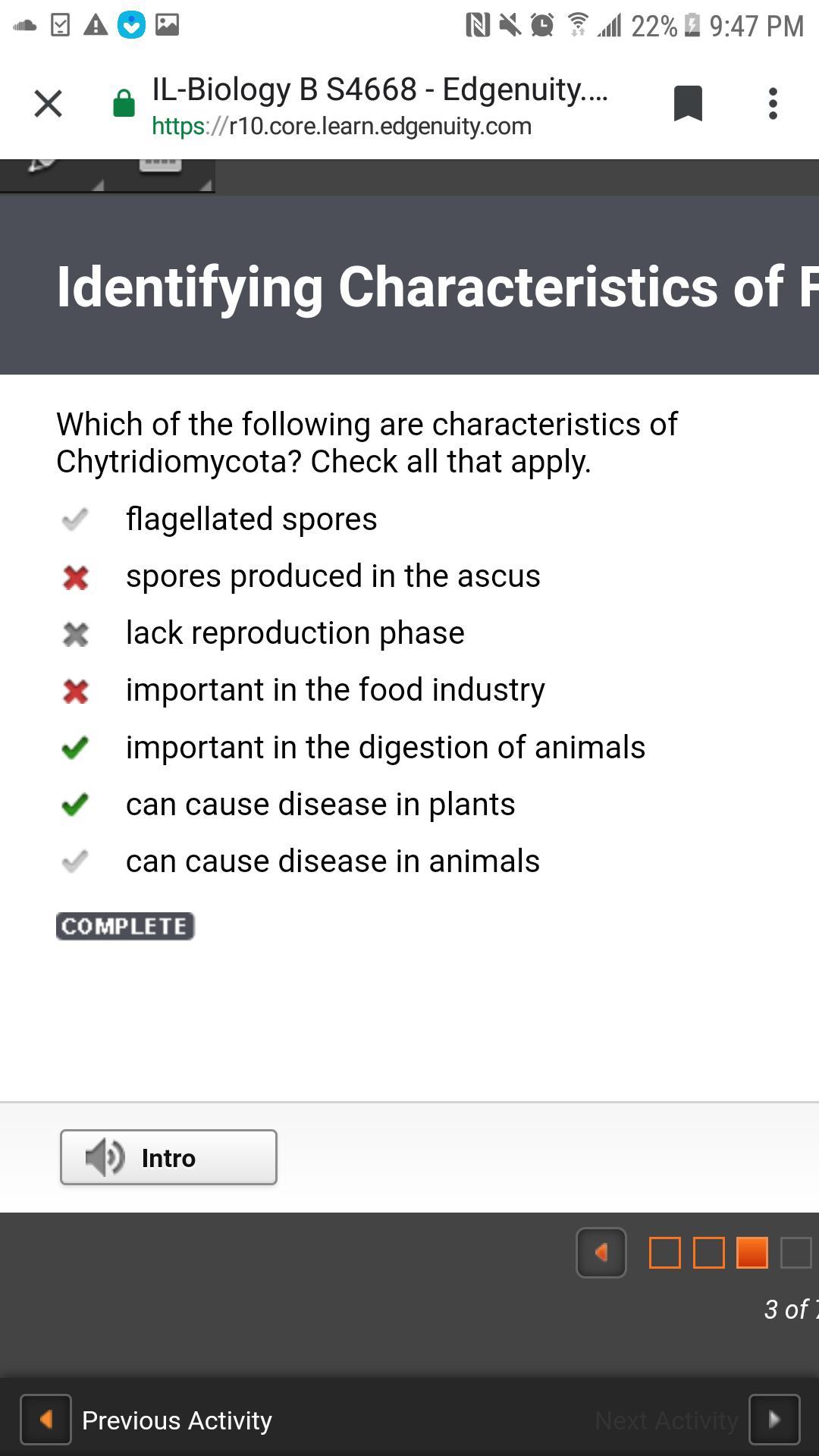Go back to the previous slide
The height and width of the screenshot is (1456, 819).
point(601,1253)
